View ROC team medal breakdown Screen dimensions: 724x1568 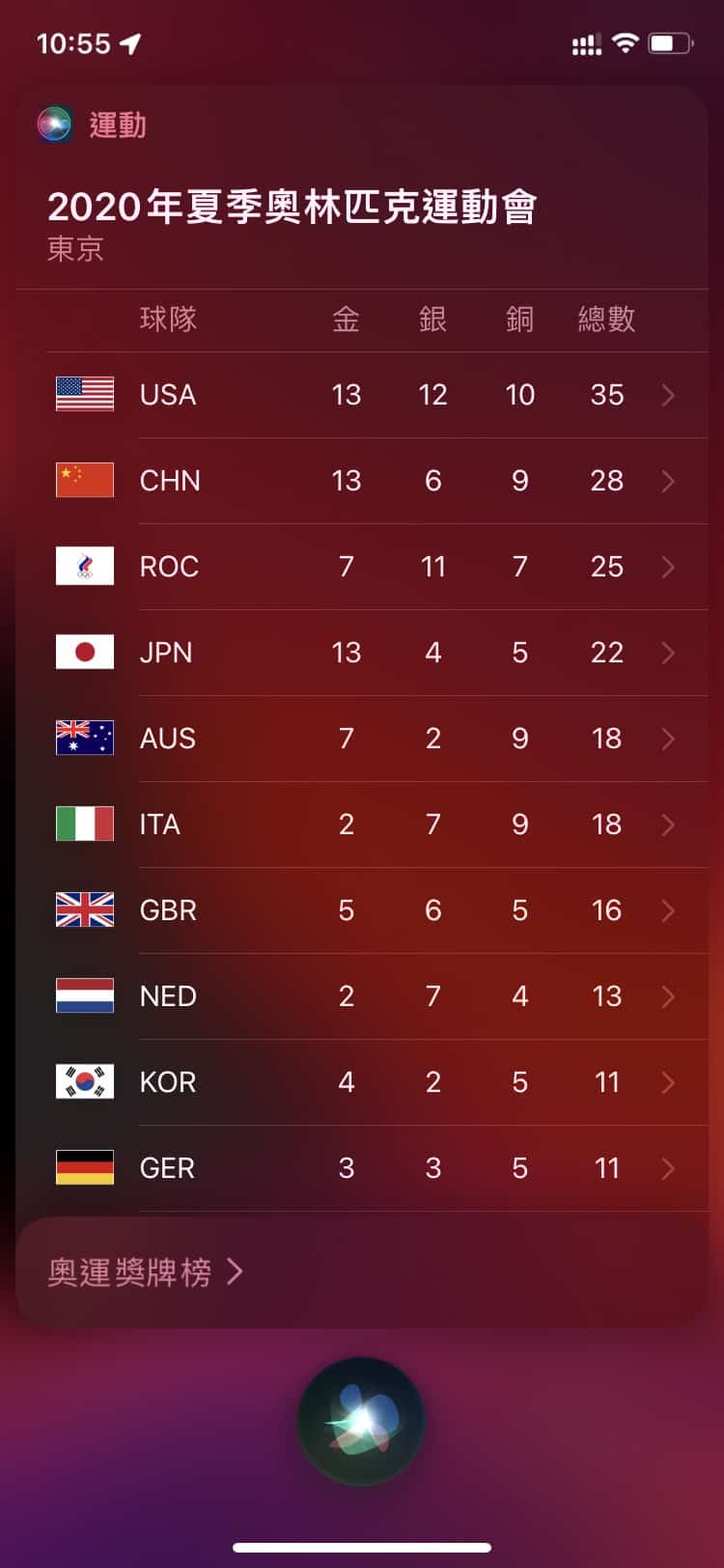click(x=362, y=567)
